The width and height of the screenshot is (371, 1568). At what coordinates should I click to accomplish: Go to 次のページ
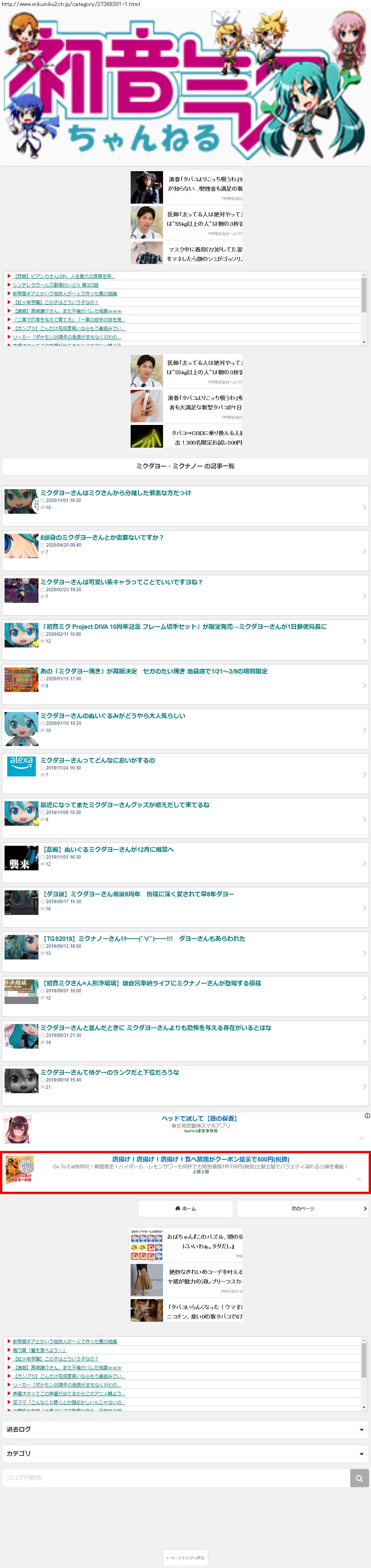point(302,1208)
